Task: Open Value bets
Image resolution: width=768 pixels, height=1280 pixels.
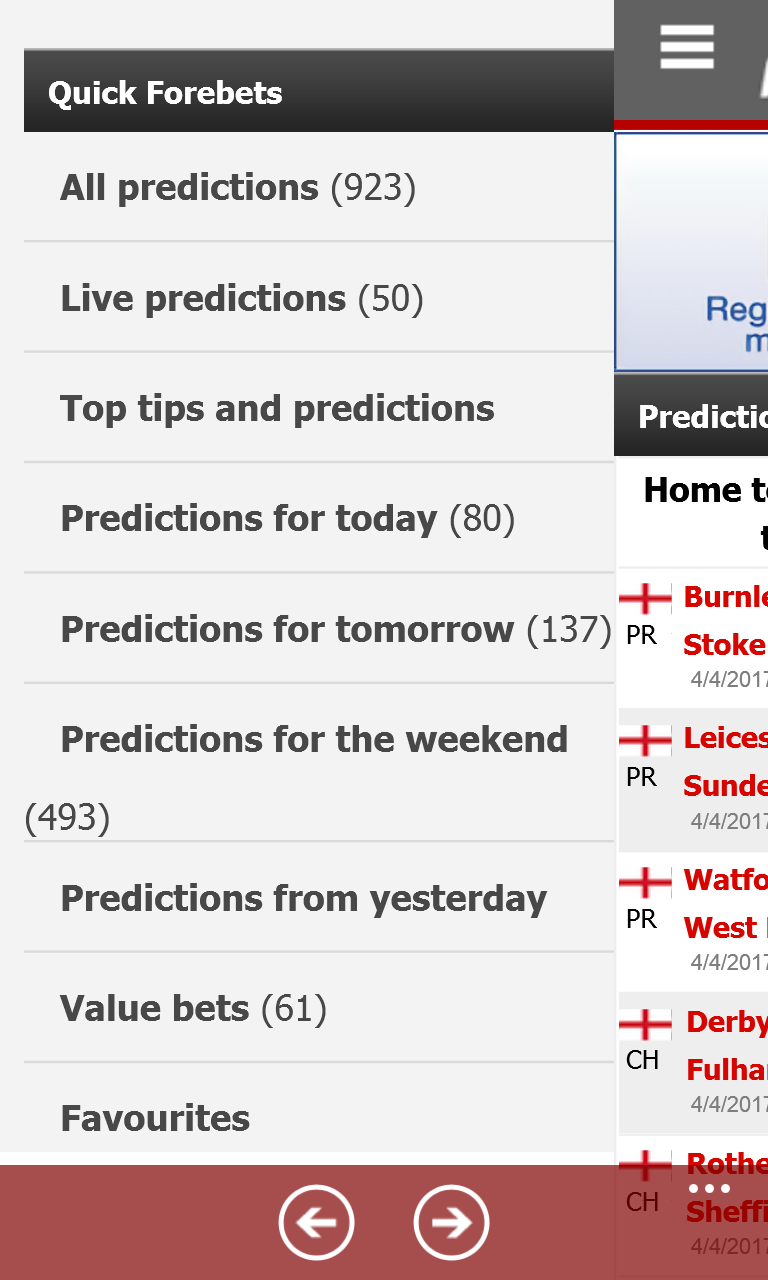Action: point(193,1008)
